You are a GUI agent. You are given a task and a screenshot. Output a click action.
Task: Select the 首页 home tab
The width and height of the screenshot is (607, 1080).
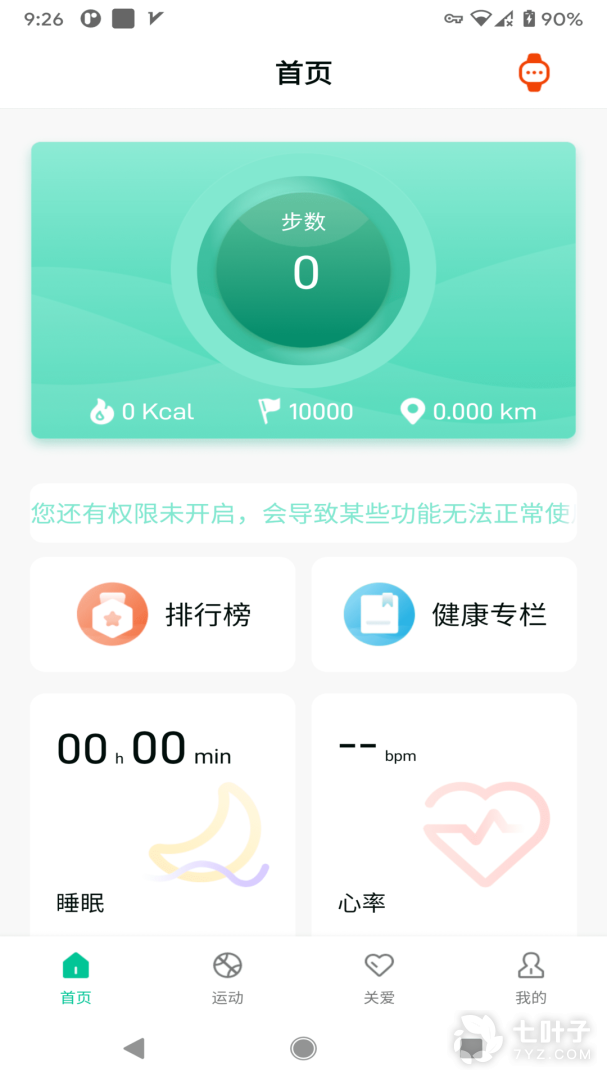coord(76,978)
